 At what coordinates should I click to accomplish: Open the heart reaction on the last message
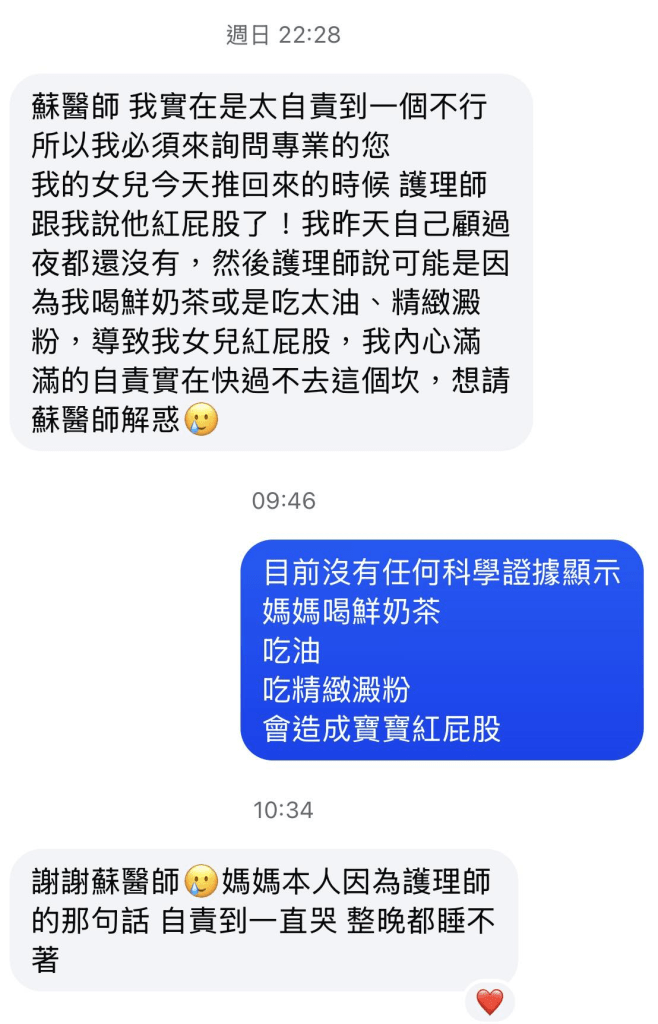pyautogui.click(x=489, y=1001)
